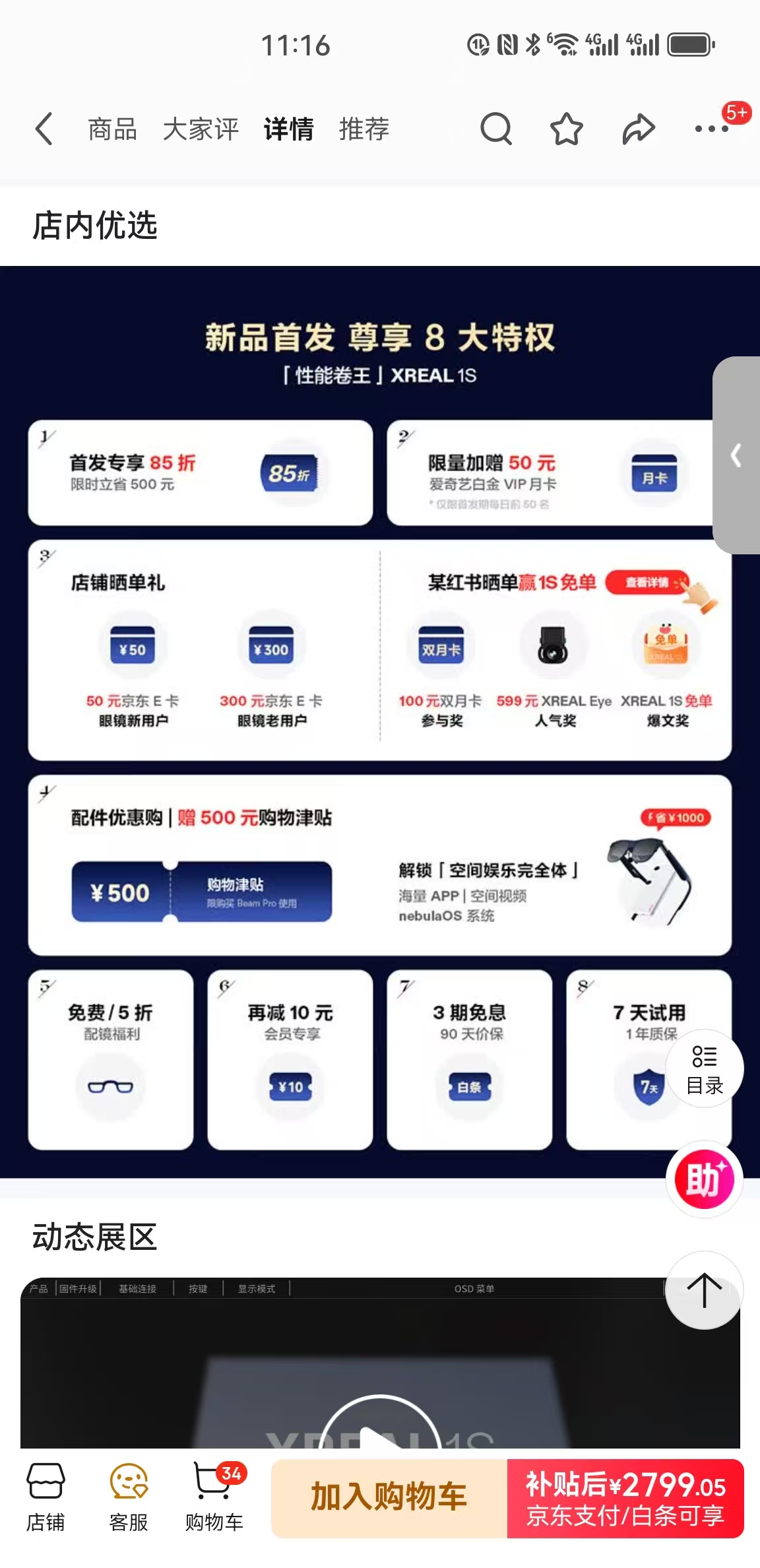Buy now at 补贴后¥2799.05
This screenshot has height=1568, width=760.
tap(625, 1498)
